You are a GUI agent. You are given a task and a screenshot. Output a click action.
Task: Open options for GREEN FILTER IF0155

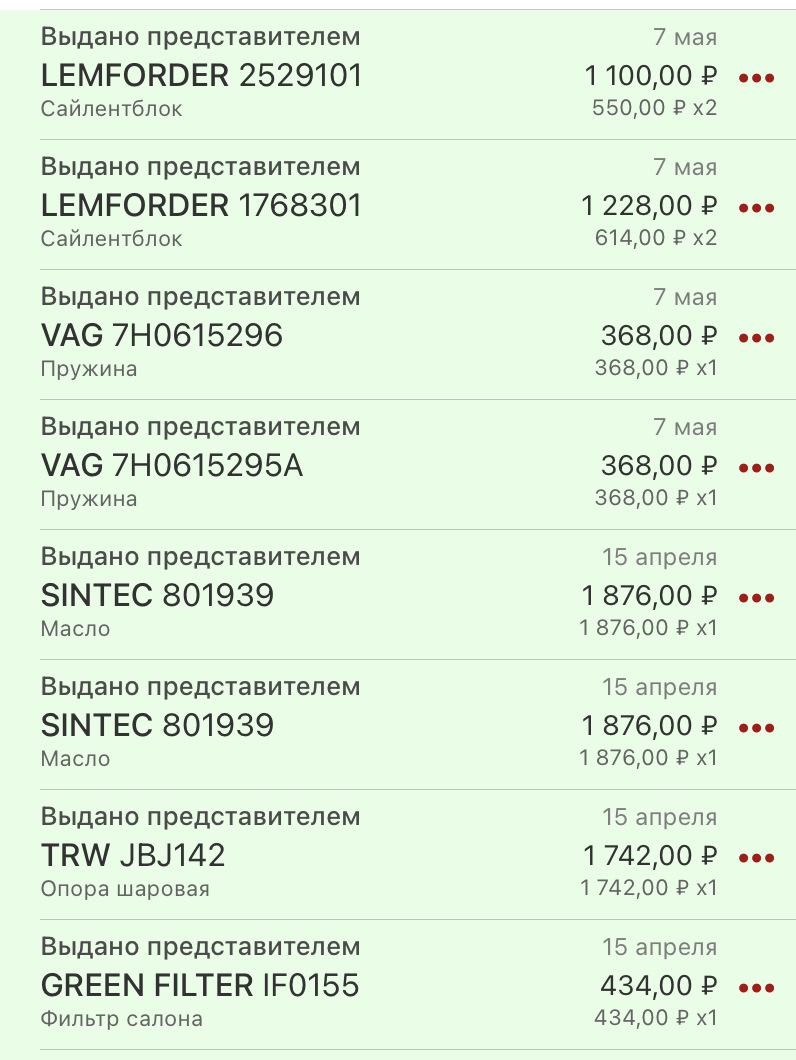(756, 988)
